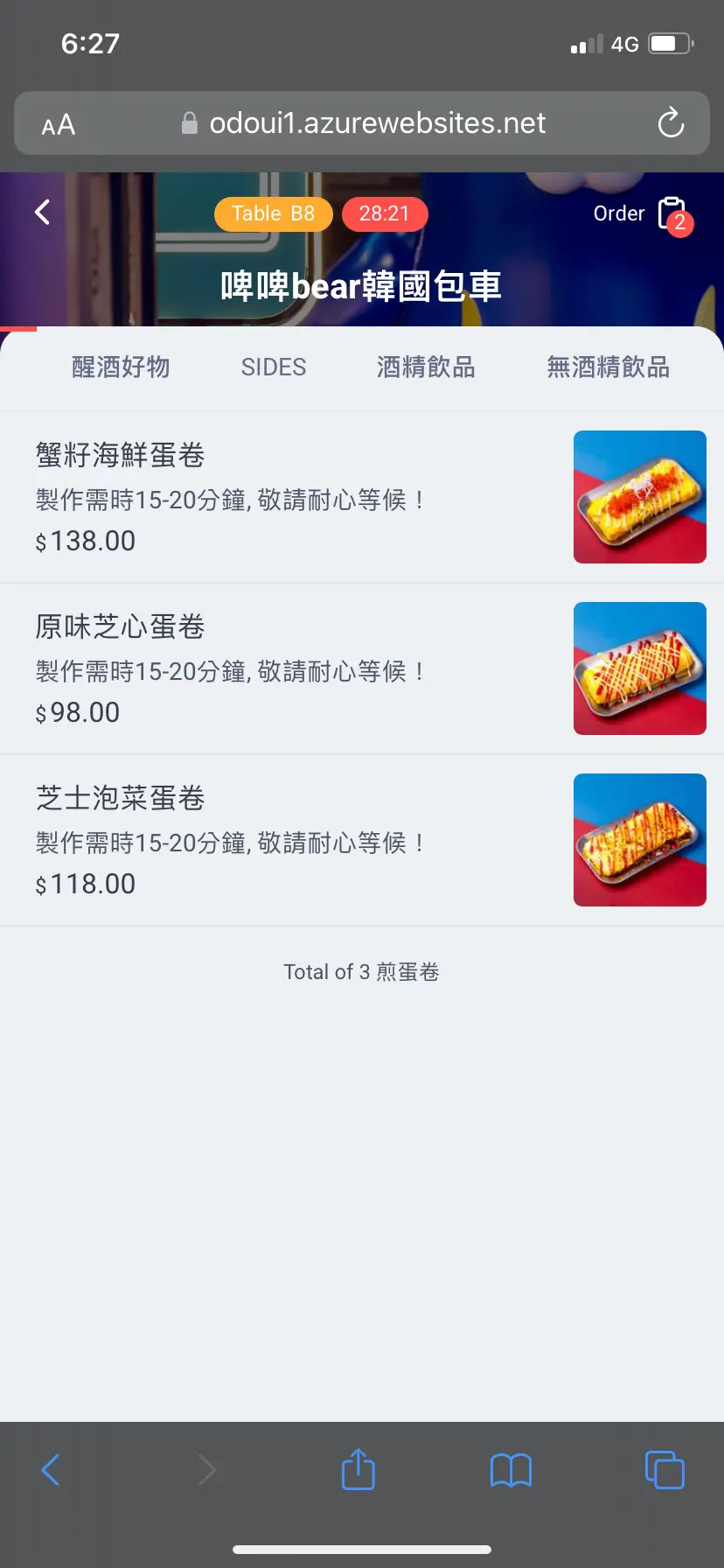This screenshot has height=1568, width=724.
Task: Reload the page in Safari
Action: 671,123
